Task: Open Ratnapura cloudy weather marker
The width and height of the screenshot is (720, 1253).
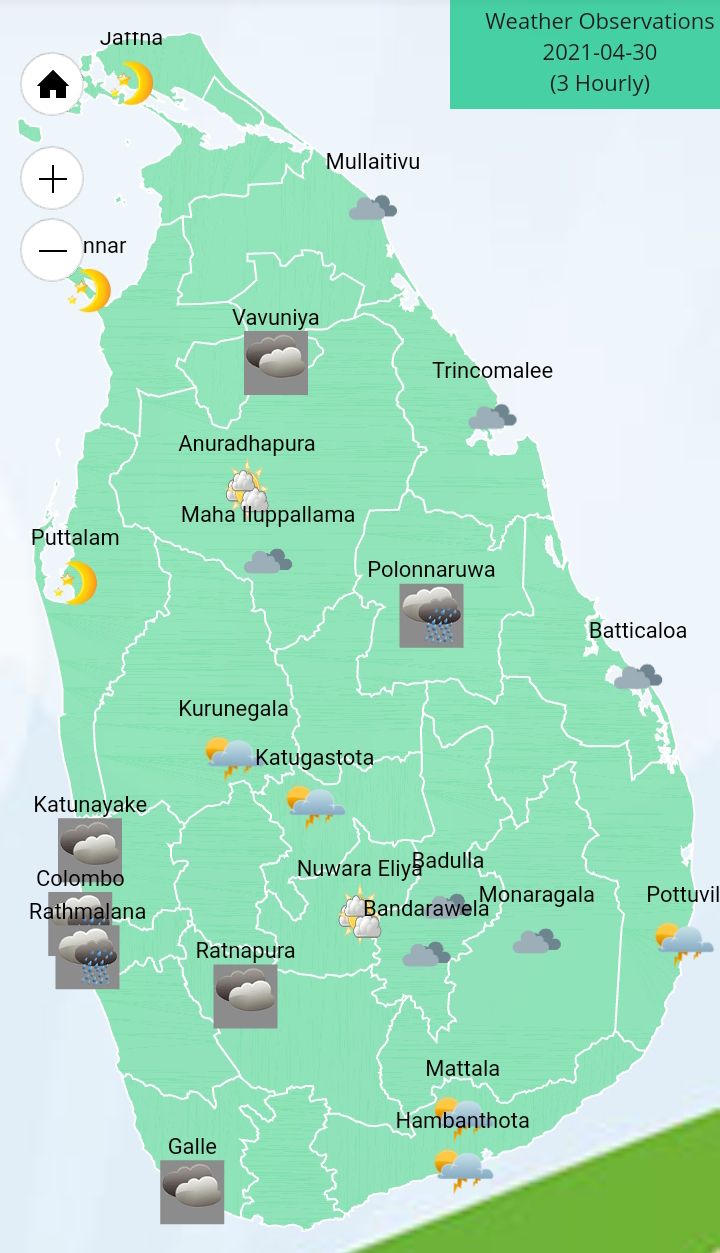Action: (245, 996)
